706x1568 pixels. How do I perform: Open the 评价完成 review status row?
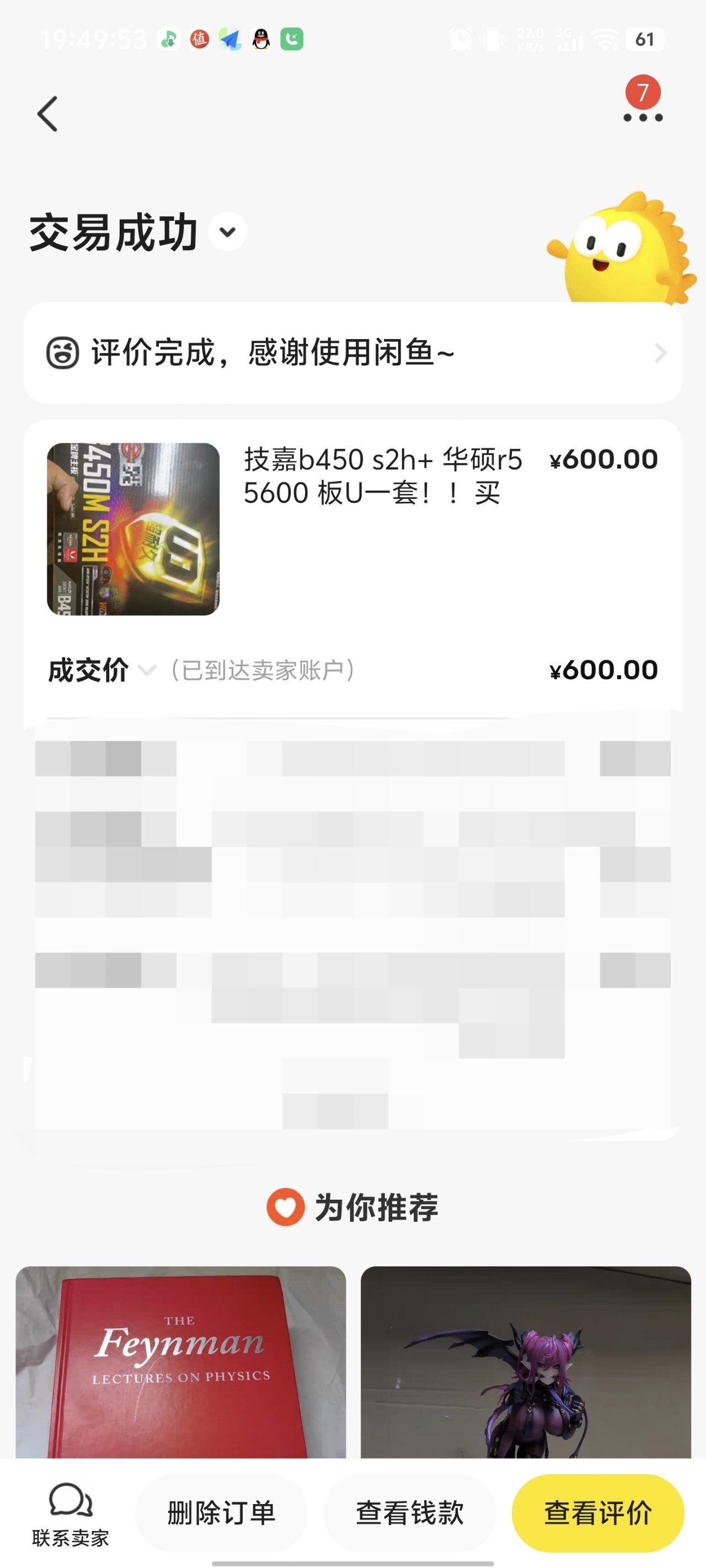pyautogui.click(x=352, y=352)
